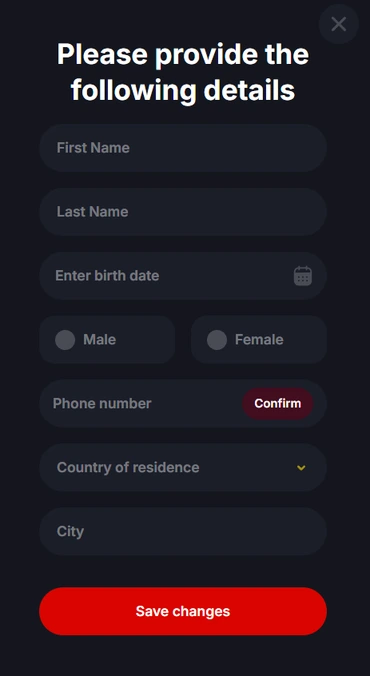
Task: Tap the Phone number field
Action: coord(142,404)
